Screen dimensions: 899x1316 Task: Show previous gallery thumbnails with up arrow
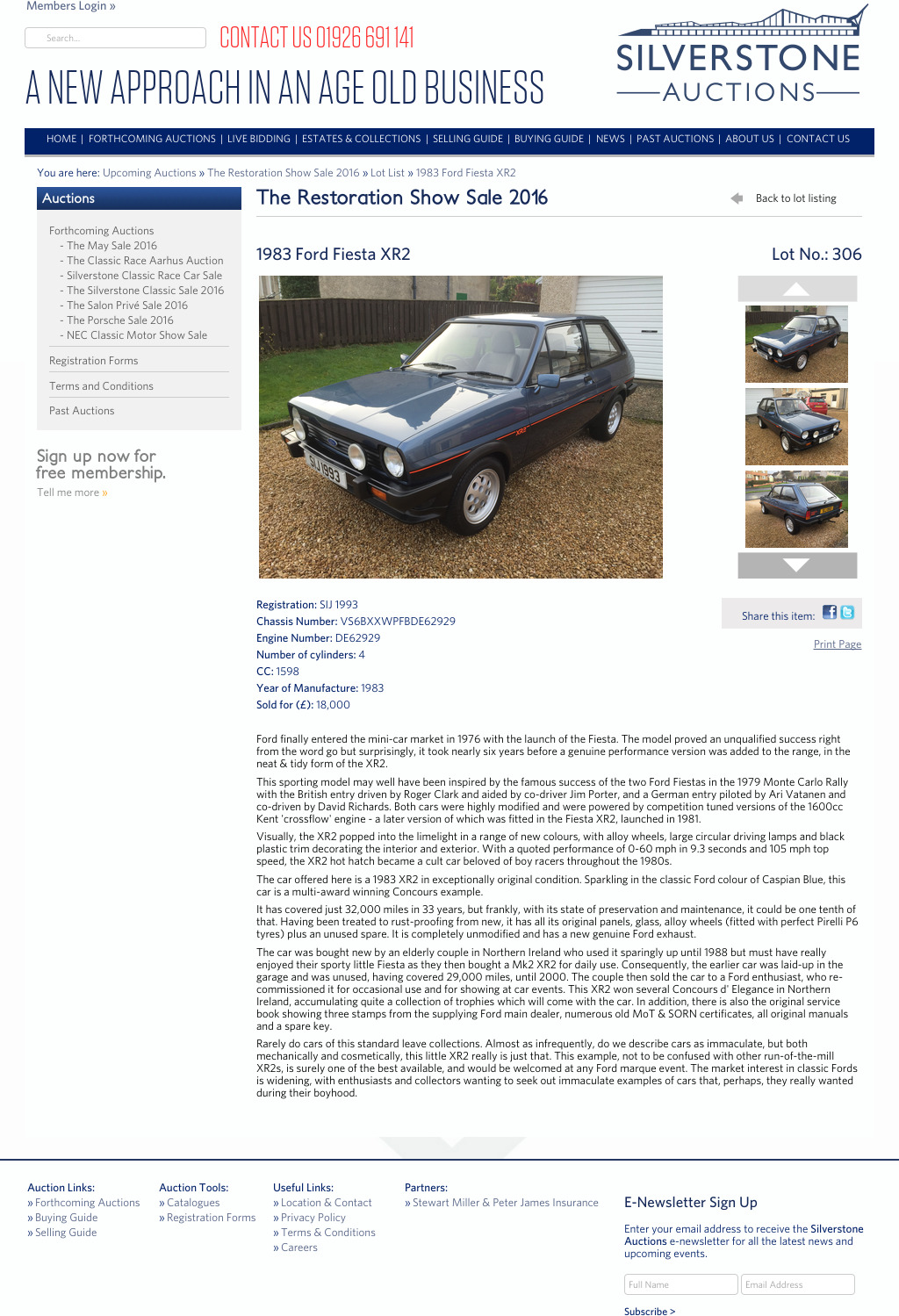(x=796, y=289)
